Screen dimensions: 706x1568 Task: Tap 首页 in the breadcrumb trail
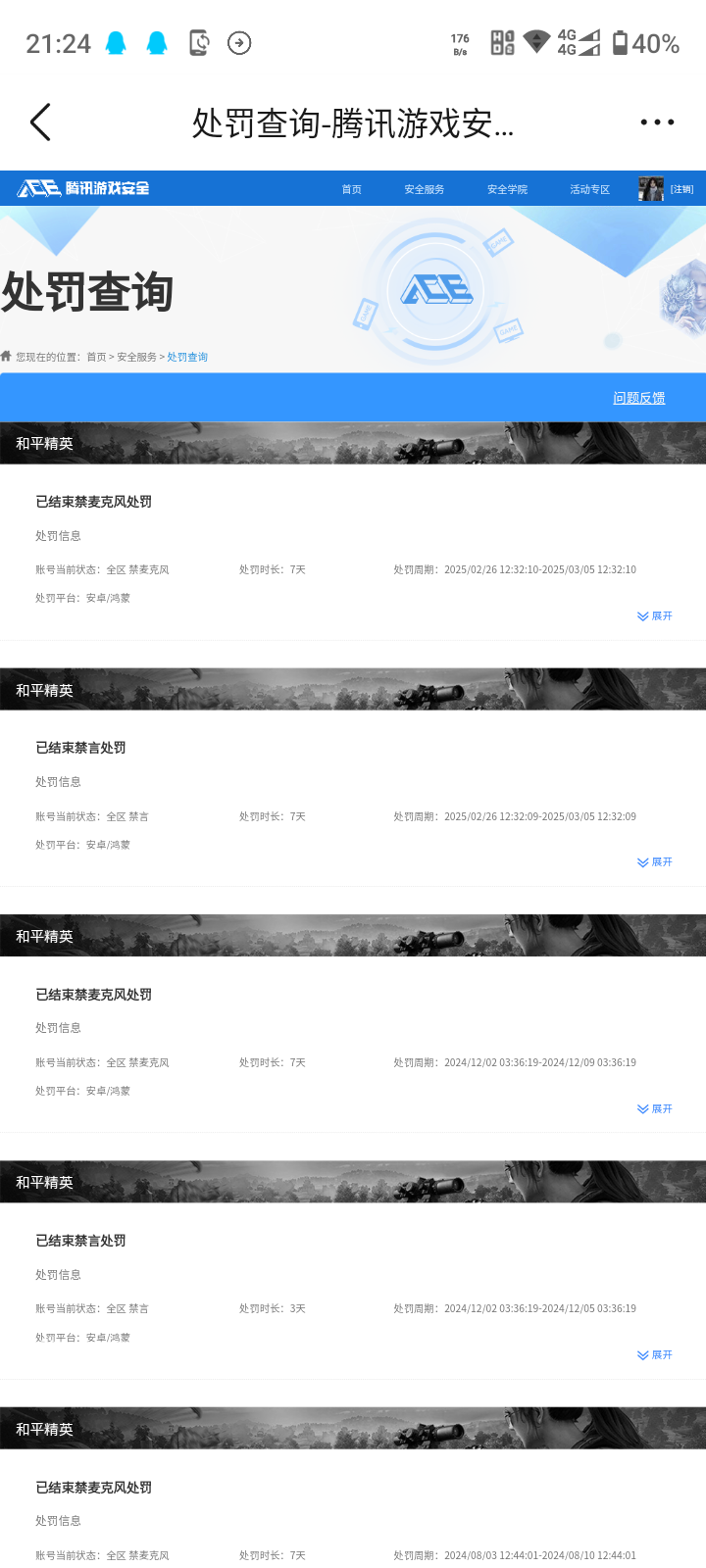96,357
